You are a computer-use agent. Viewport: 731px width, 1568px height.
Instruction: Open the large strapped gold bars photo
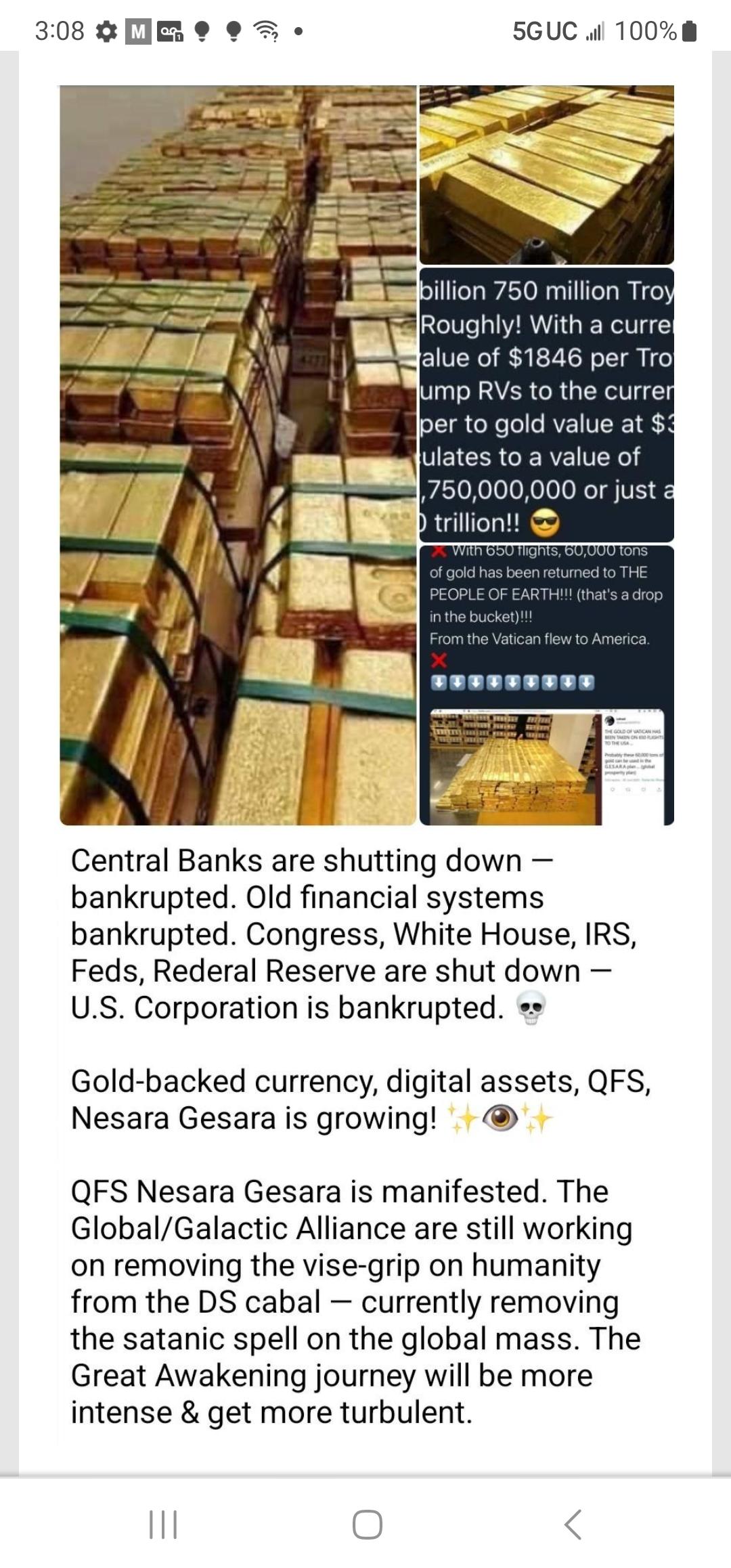pos(238,455)
